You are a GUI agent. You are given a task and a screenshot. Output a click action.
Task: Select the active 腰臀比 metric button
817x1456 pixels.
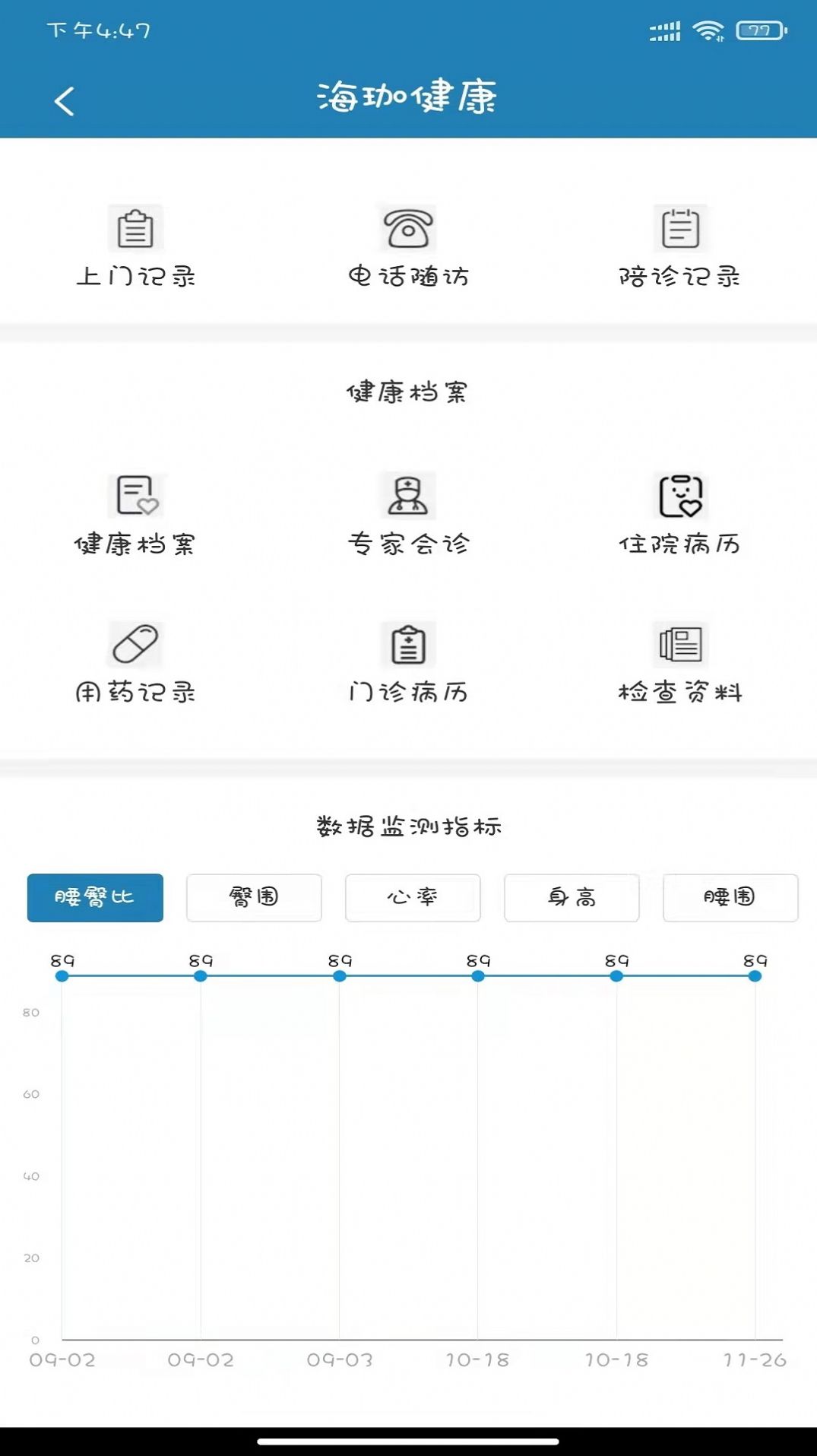click(x=95, y=898)
